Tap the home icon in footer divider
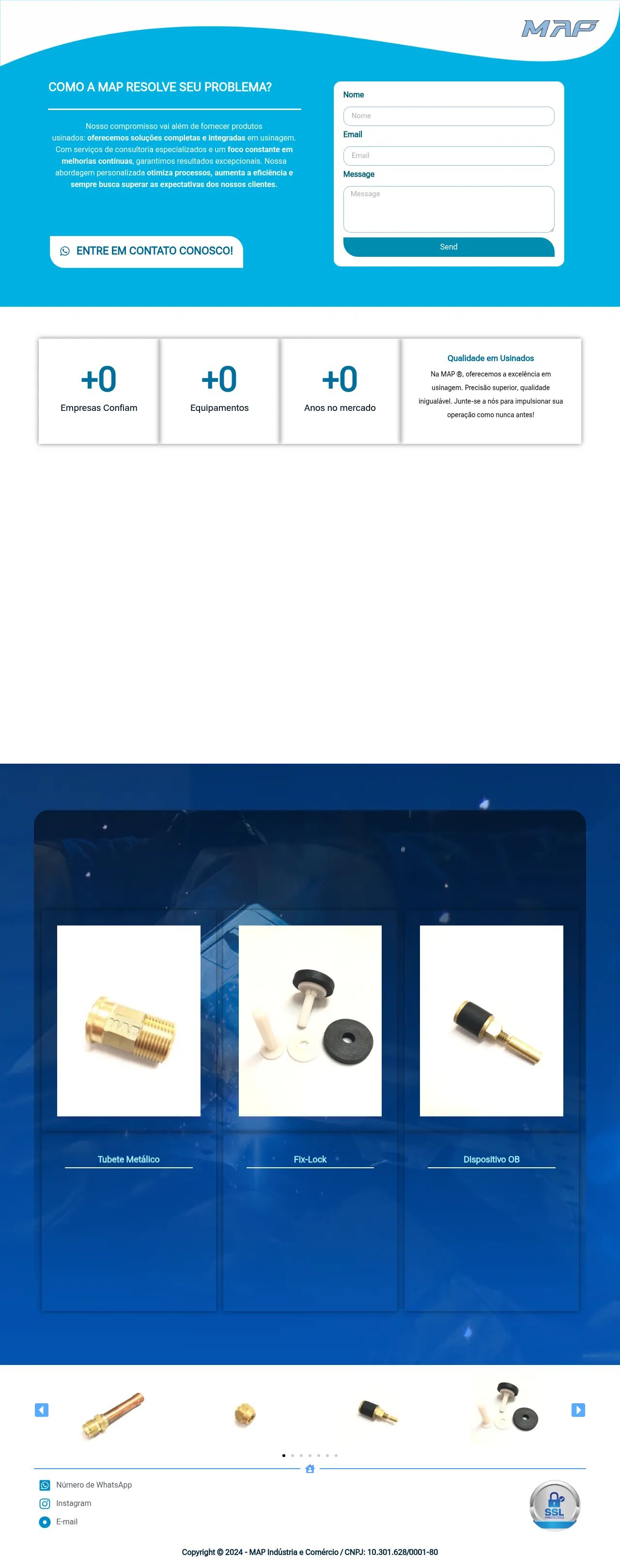 click(310, 1469)
